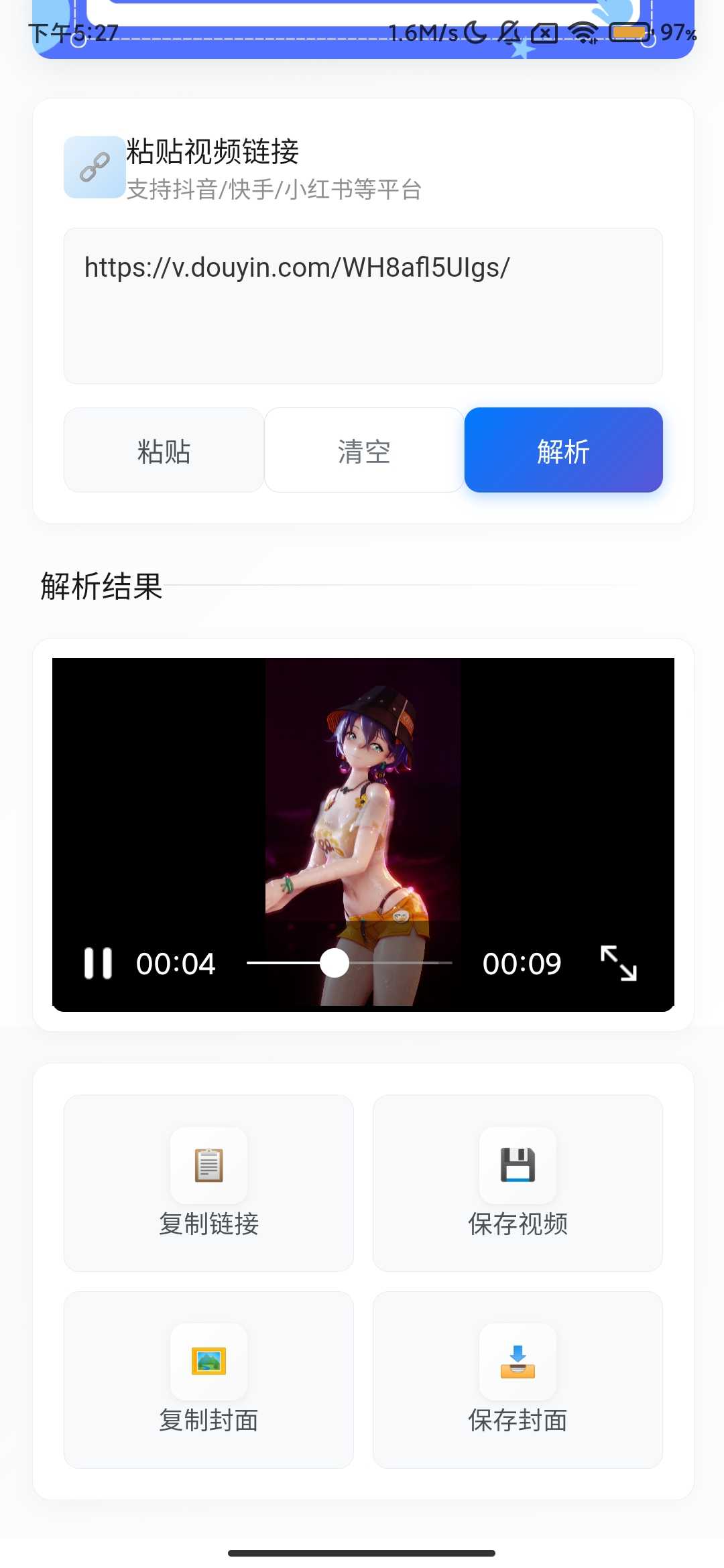Pause the playing video

(x=98, y=964)
